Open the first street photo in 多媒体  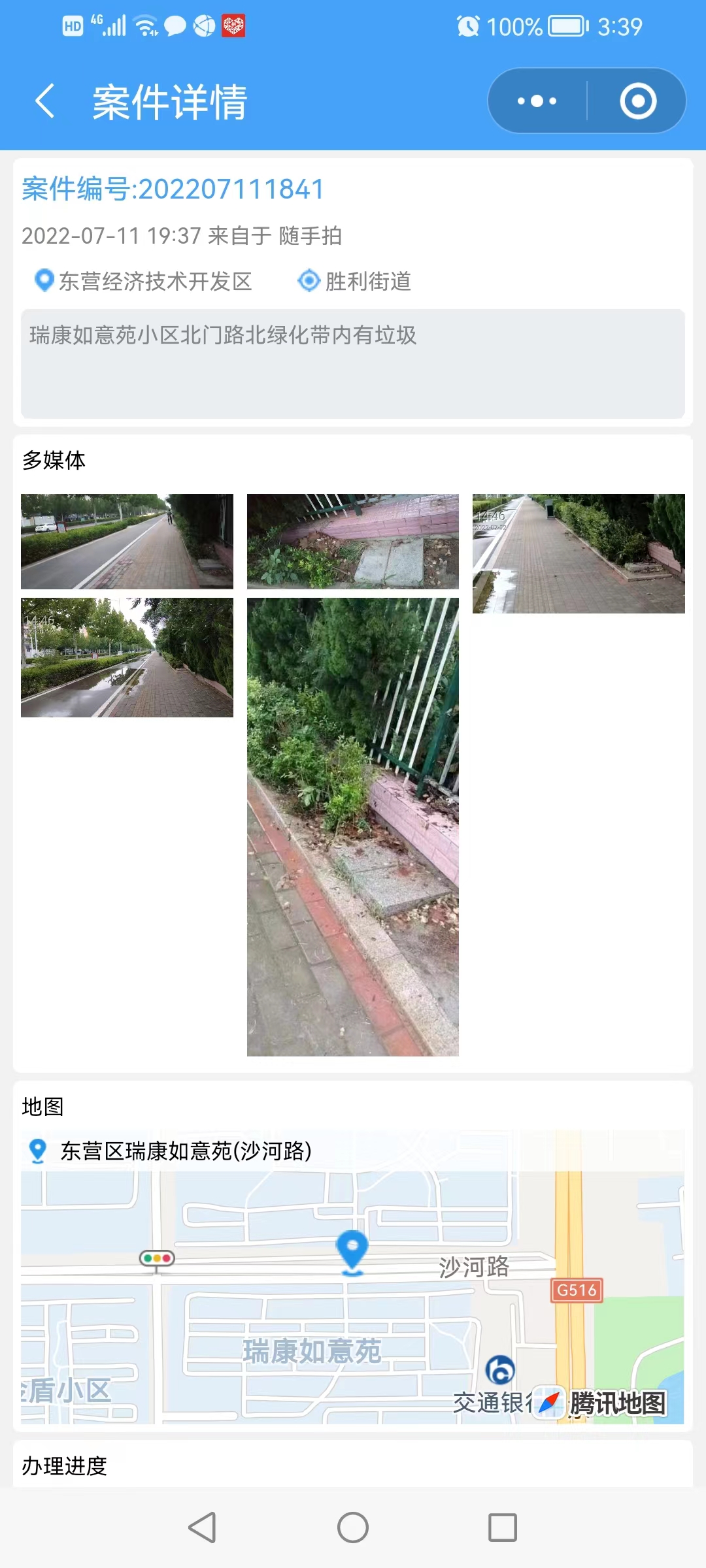[127, 542]
